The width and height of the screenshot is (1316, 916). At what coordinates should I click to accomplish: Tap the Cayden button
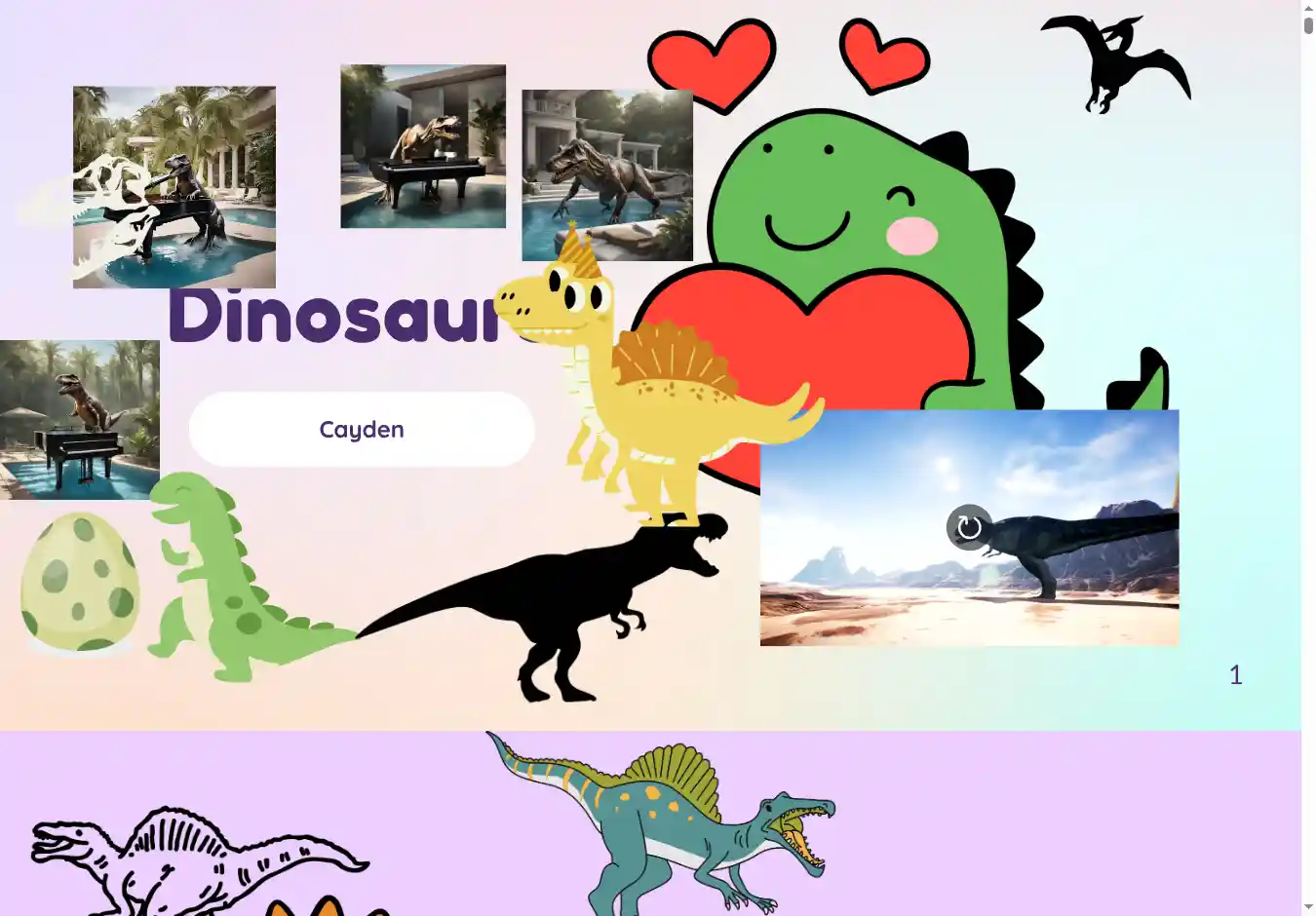pos(362,430)
